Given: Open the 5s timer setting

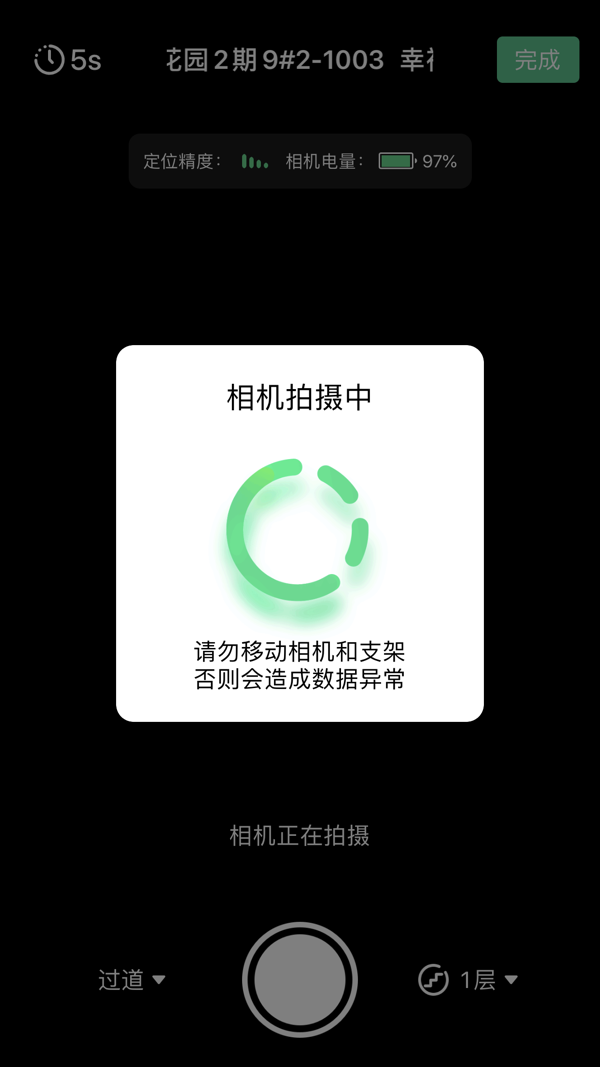Looking at the screenshot, I should pos(68,60).
